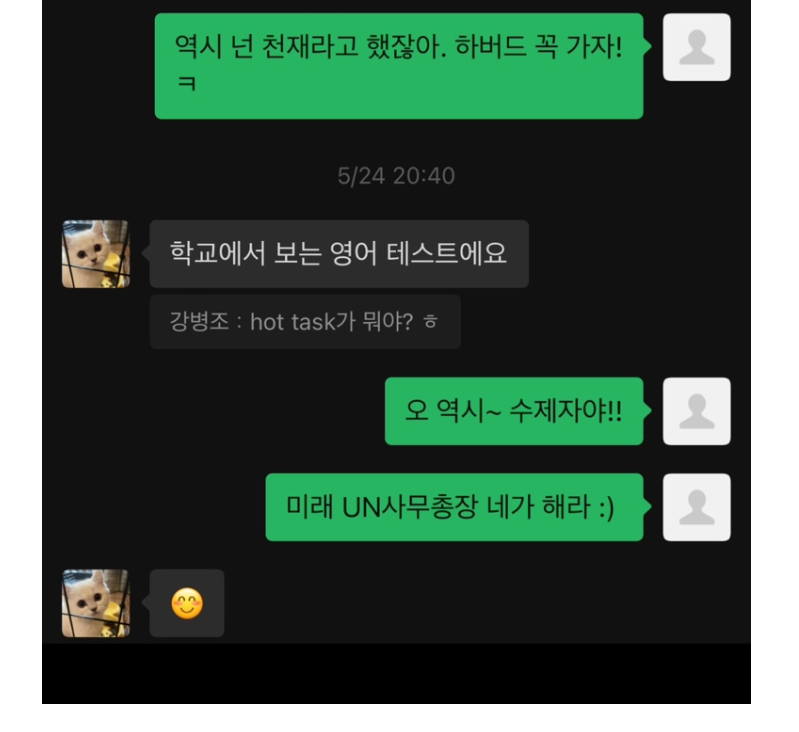
Task: Open cat avatar beside 학교에서 보는 영어 테스트에요
Action: (96, 254)
